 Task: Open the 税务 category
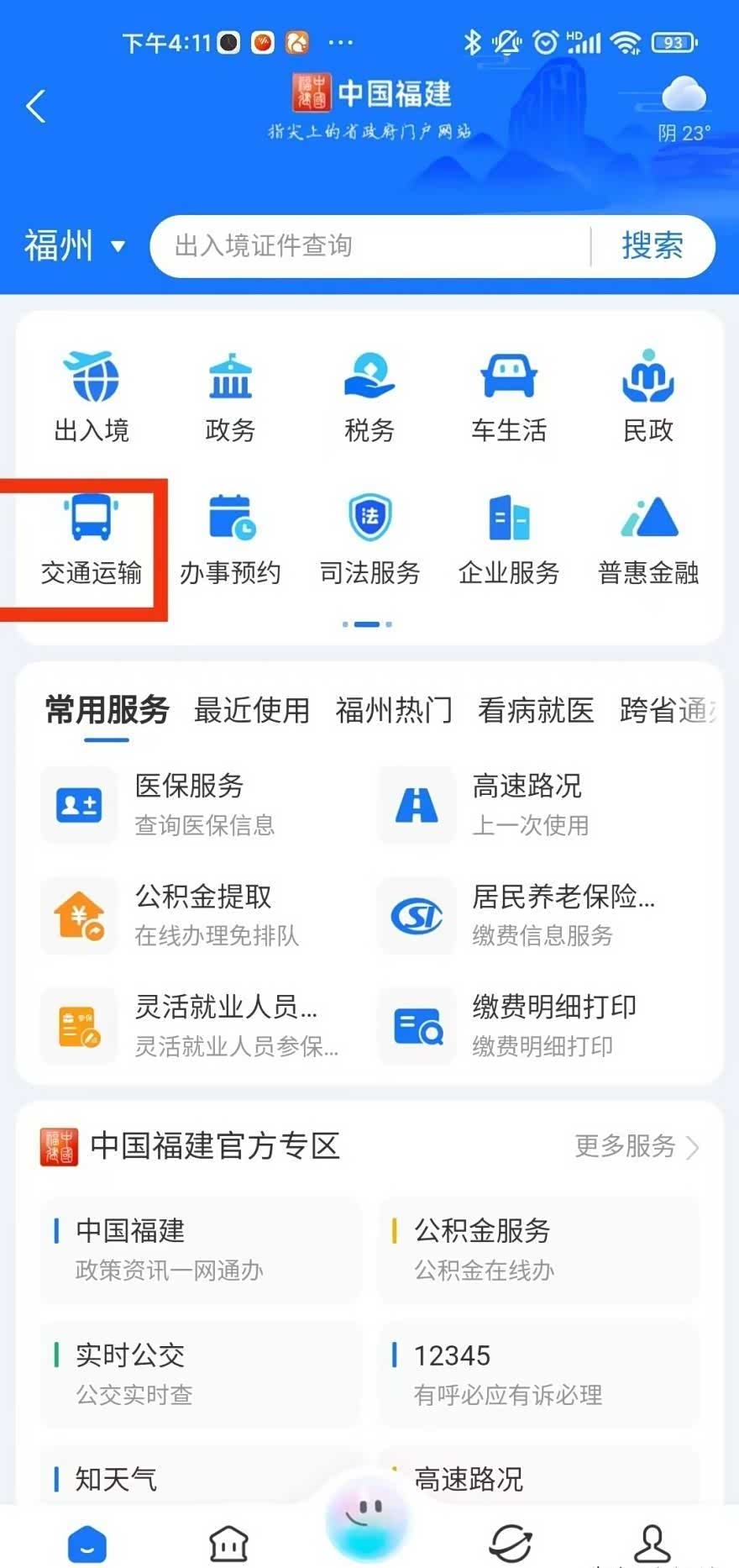[369, 395]
